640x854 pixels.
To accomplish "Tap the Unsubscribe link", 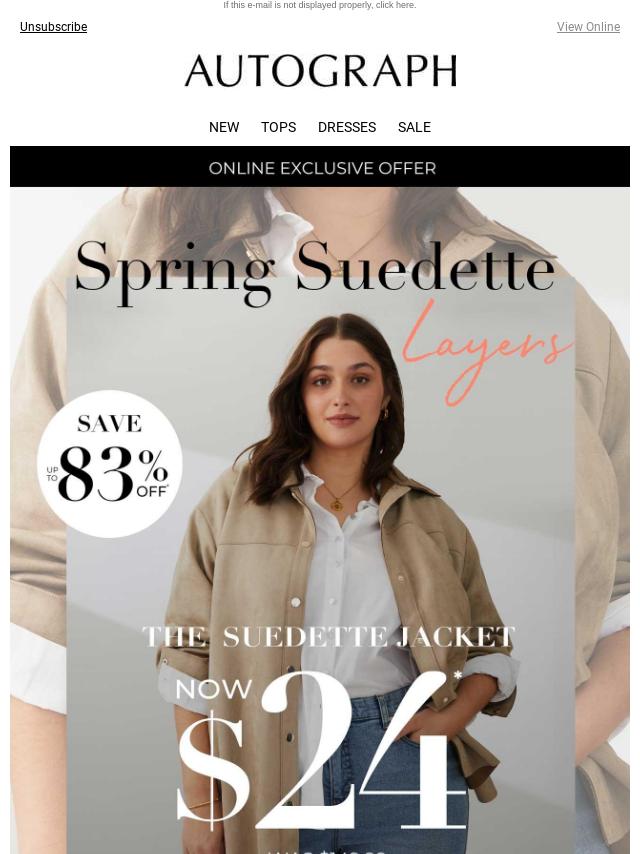I will click(x=53, y=27).
